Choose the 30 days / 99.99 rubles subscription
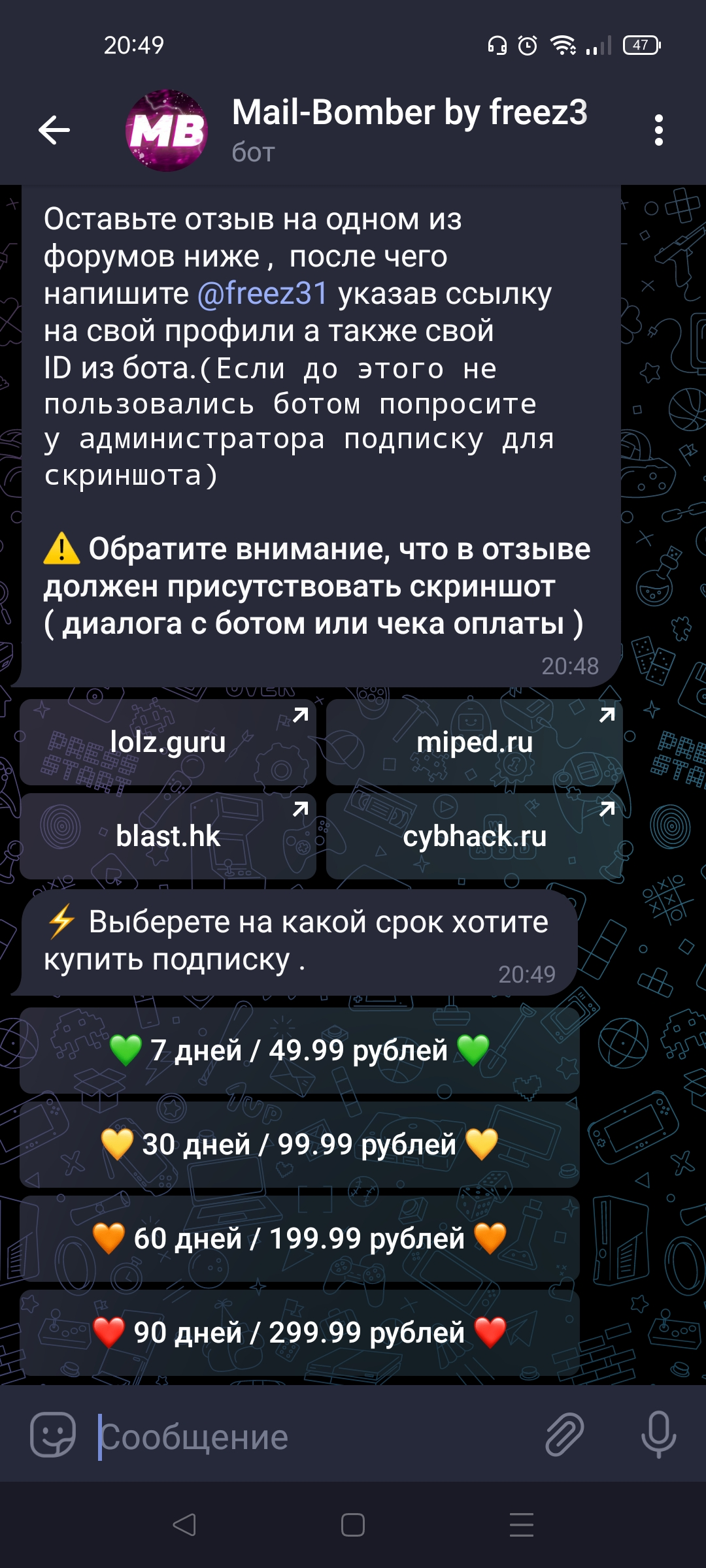Image resolution: width=706 pixels, height=1568 pixels. pyautogui.click(x=299, y=1145)
